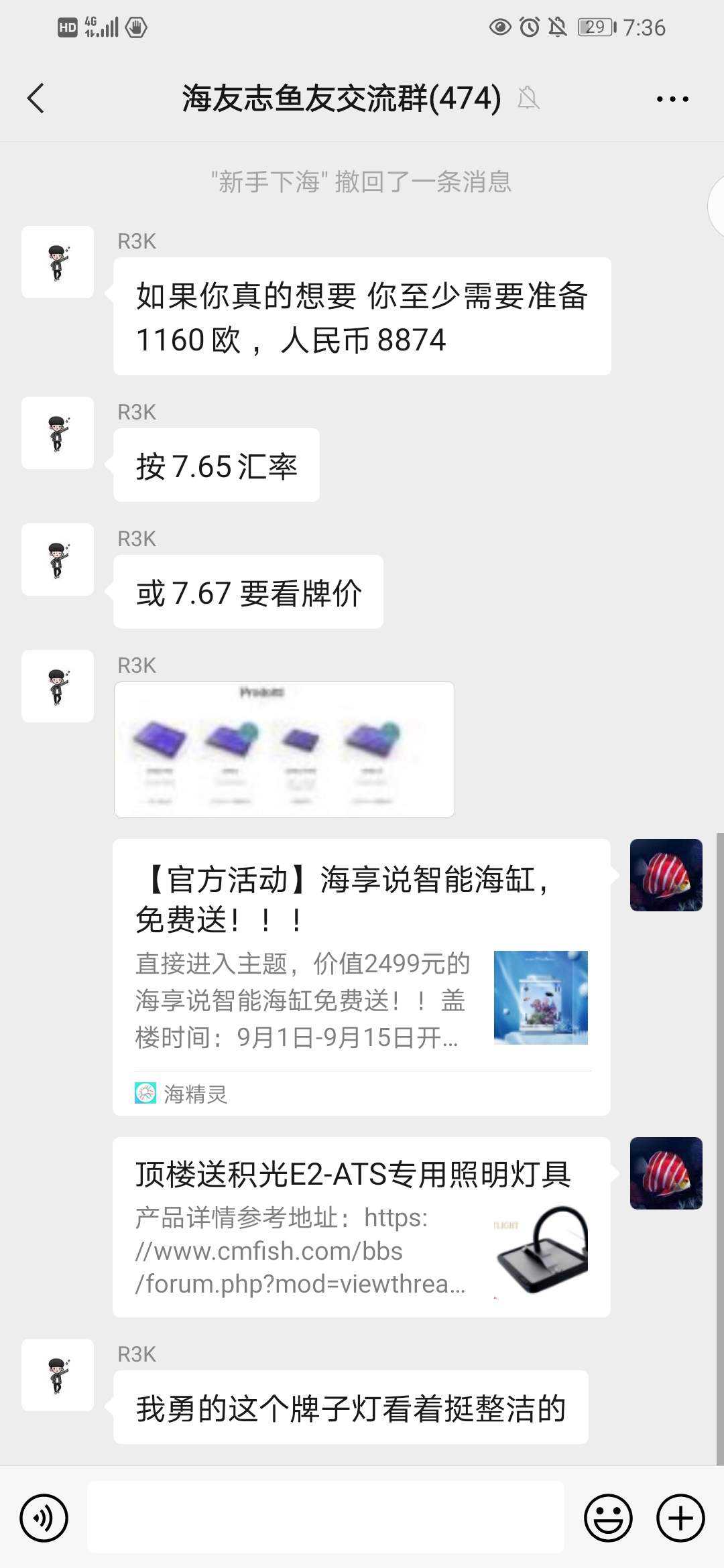Viewport: 724px width, 1568px height.
Task: Go back from the group chat
Action: tap(37, 99)
